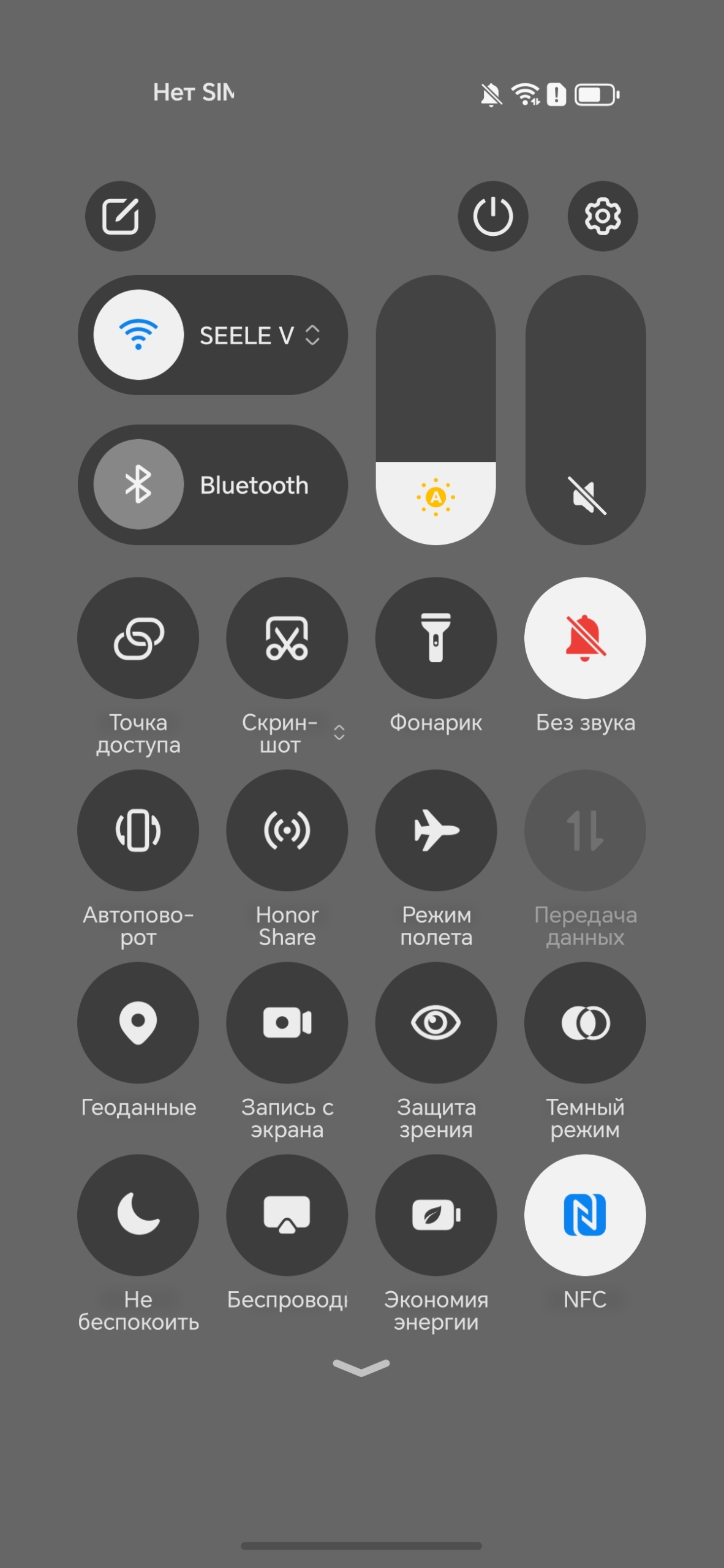Open settings via the gear icon
724x1568 pixels.
pyautogui.click(x=603, y=216)
